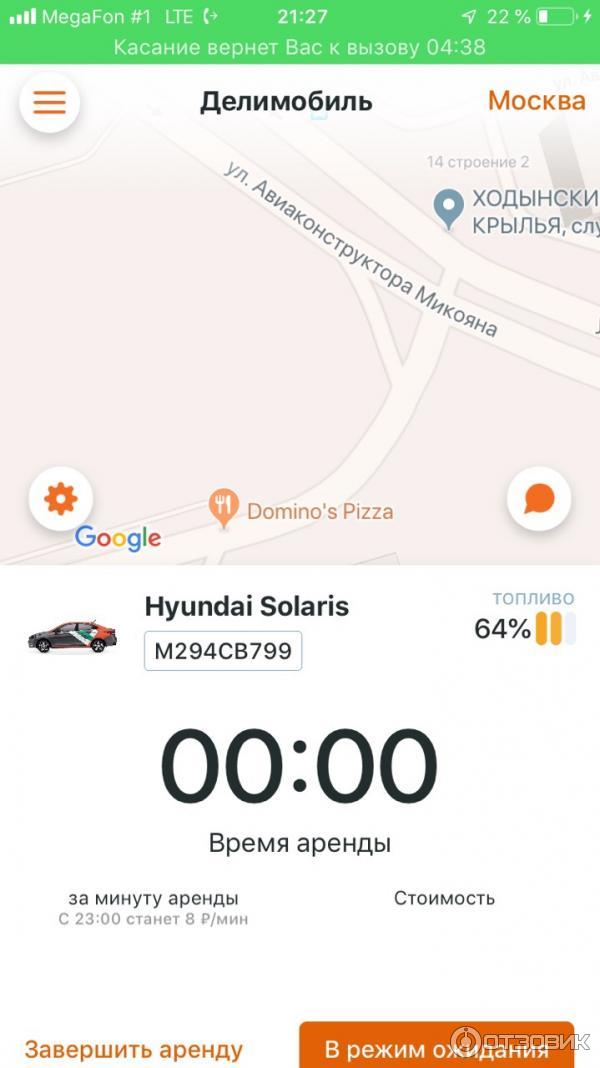Return to the call via green banner
Viewport: 600px width, 1068px height.
(300, 47)
